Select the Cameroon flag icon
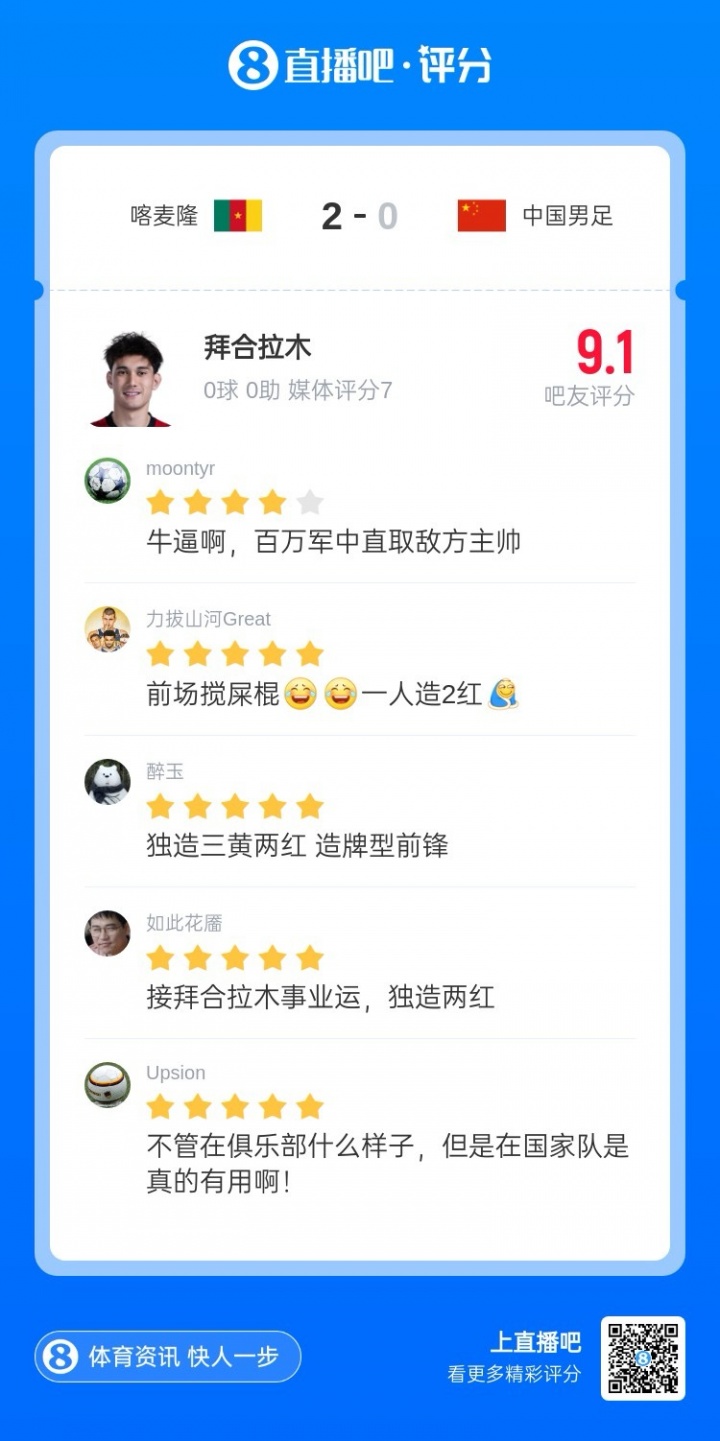720x1441 pixels. [x=238, y=215]
